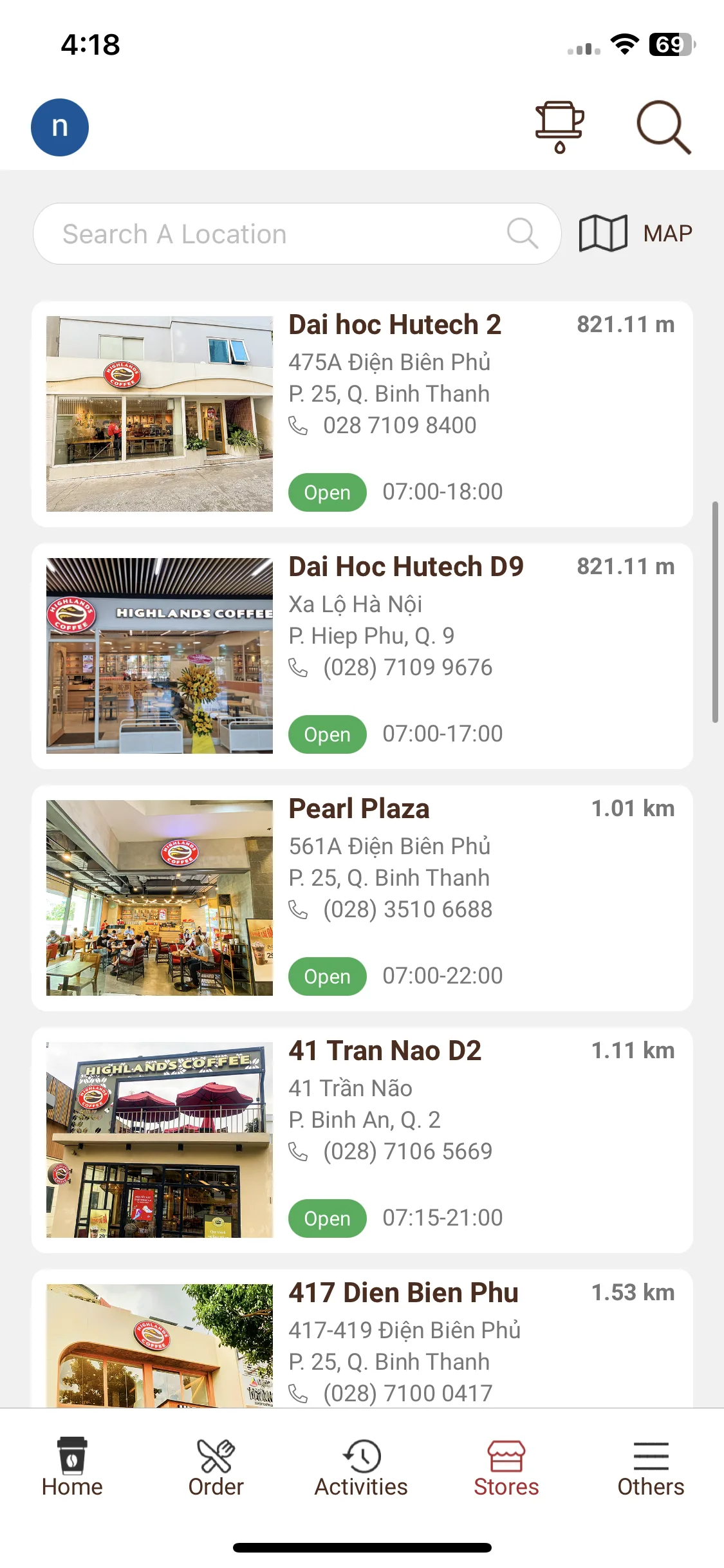Open the Others menu tab
The height and width of the screenshot is (1568, 724).
click(651, 1467)
